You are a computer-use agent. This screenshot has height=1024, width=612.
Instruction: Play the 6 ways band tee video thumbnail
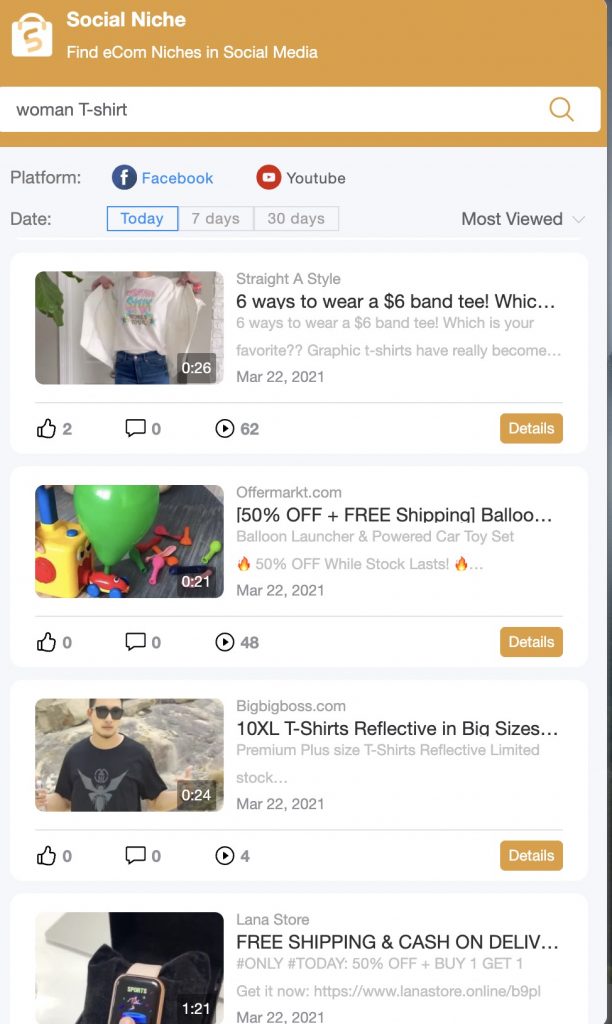[129, 328]
